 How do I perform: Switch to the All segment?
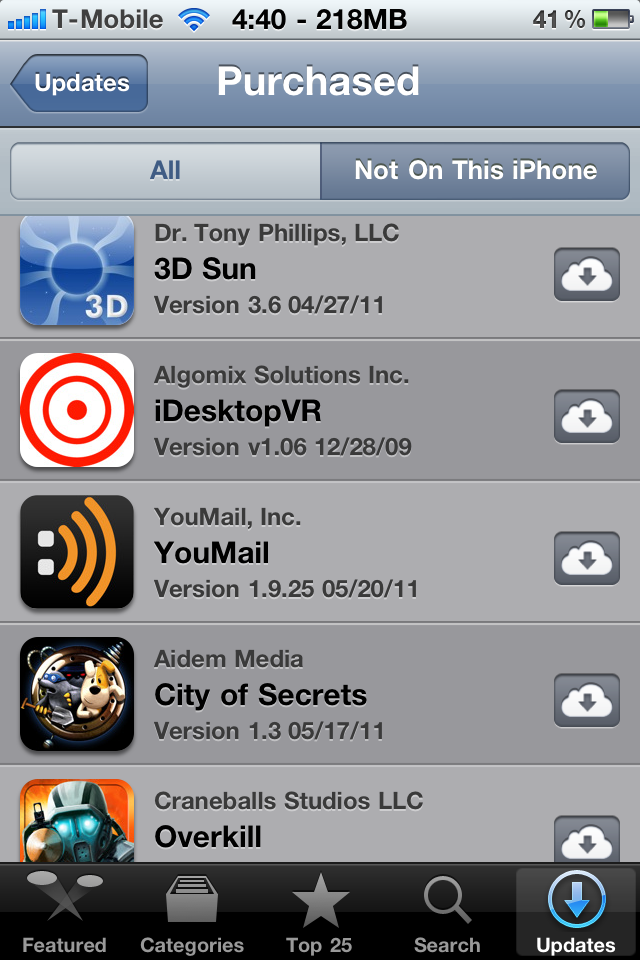165,171
